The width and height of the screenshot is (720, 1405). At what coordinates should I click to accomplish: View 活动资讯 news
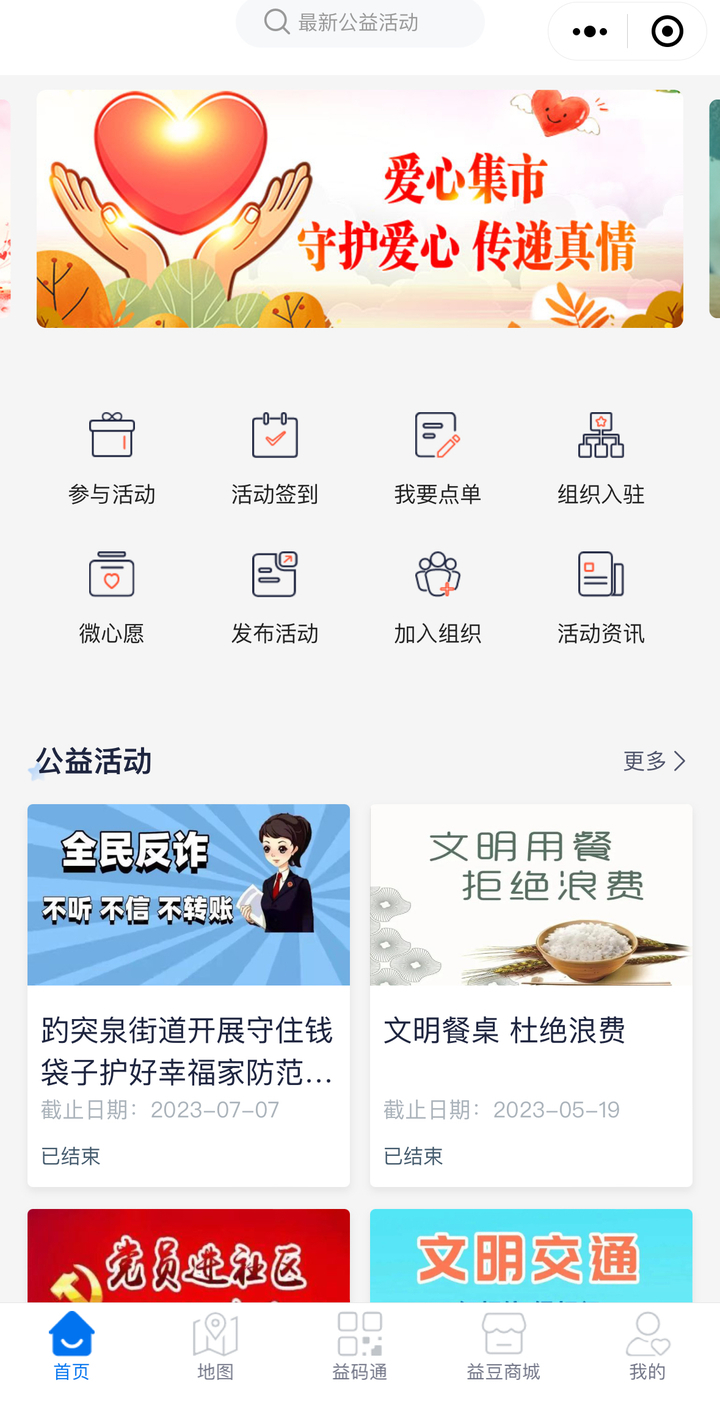(601, 596)
